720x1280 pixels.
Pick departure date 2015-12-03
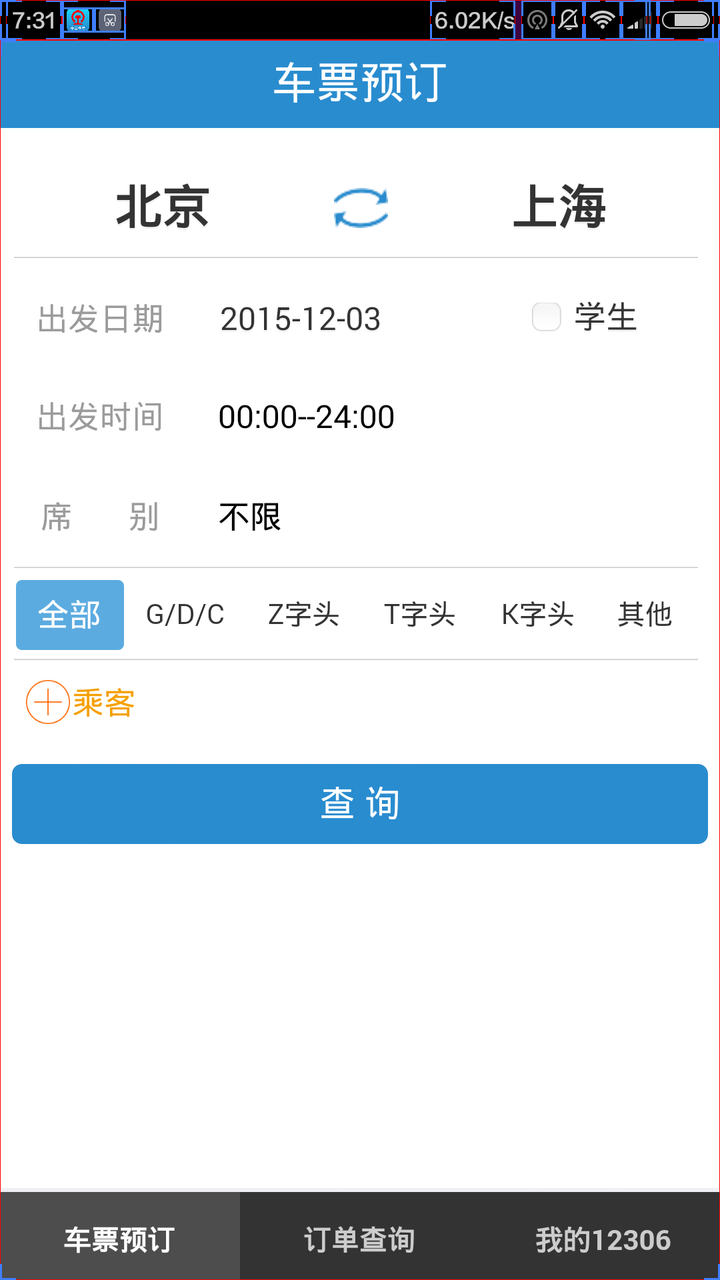click(x=300, y=319)
